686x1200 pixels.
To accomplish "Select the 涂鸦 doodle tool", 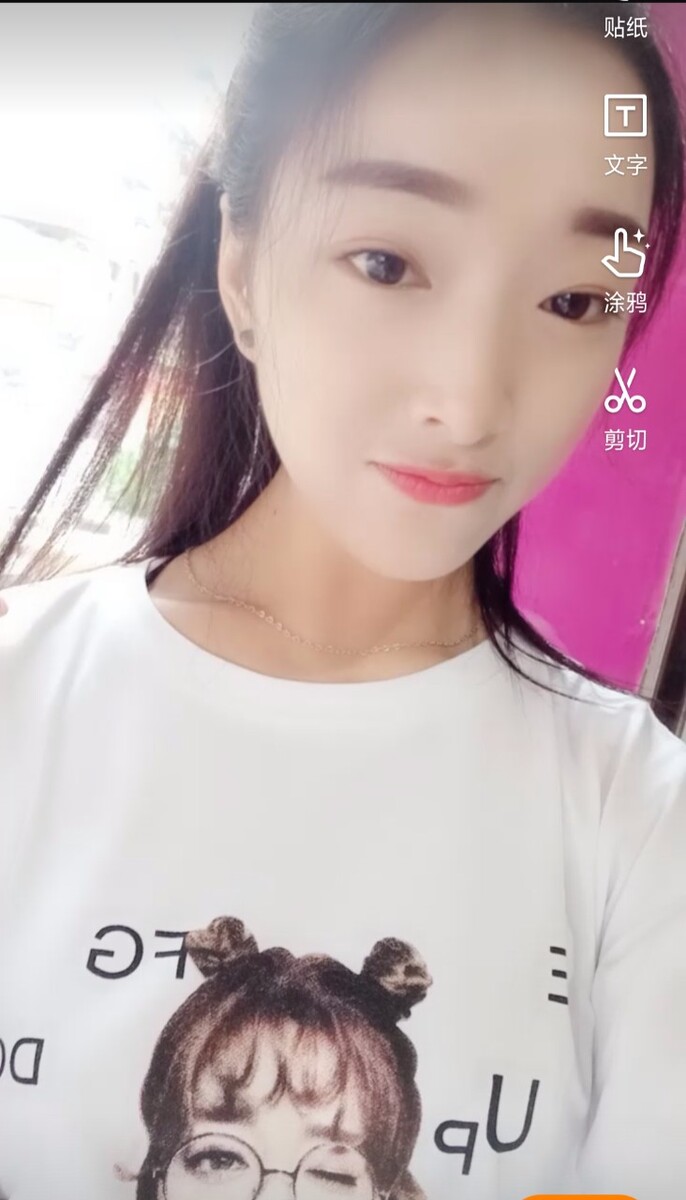I will (x=625, y=270).
